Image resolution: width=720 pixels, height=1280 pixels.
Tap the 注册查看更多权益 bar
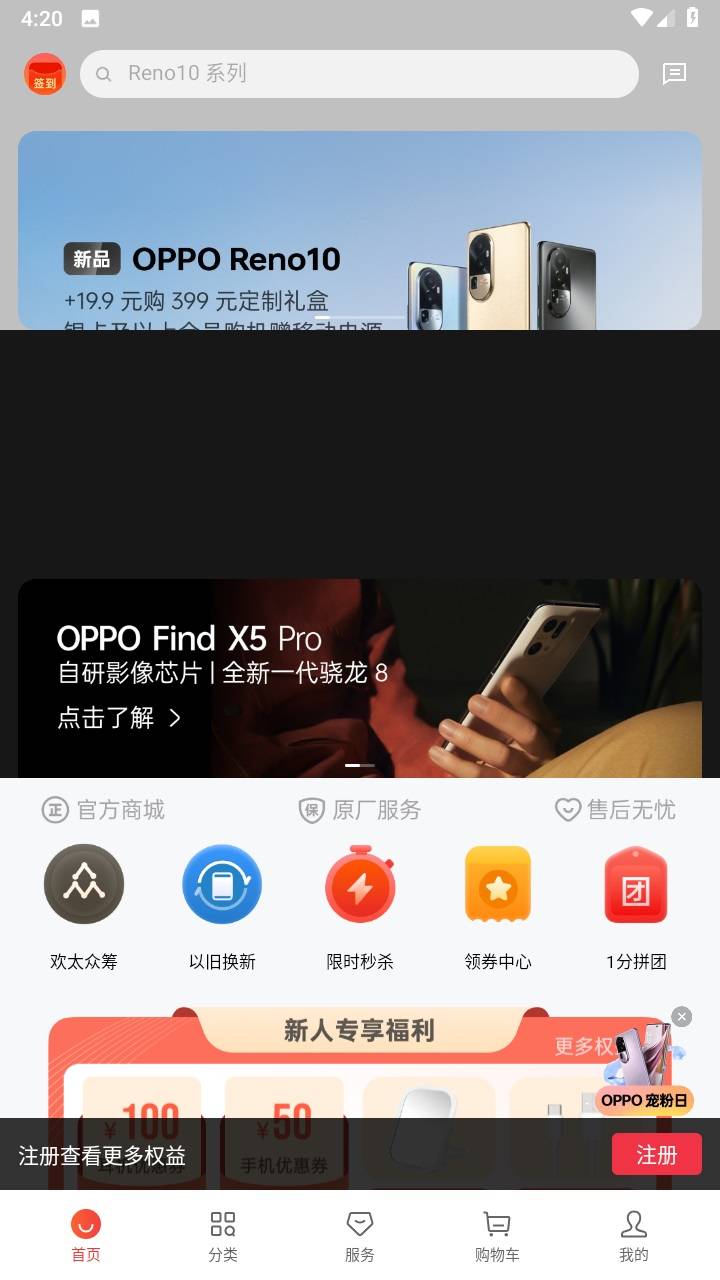100,1154
